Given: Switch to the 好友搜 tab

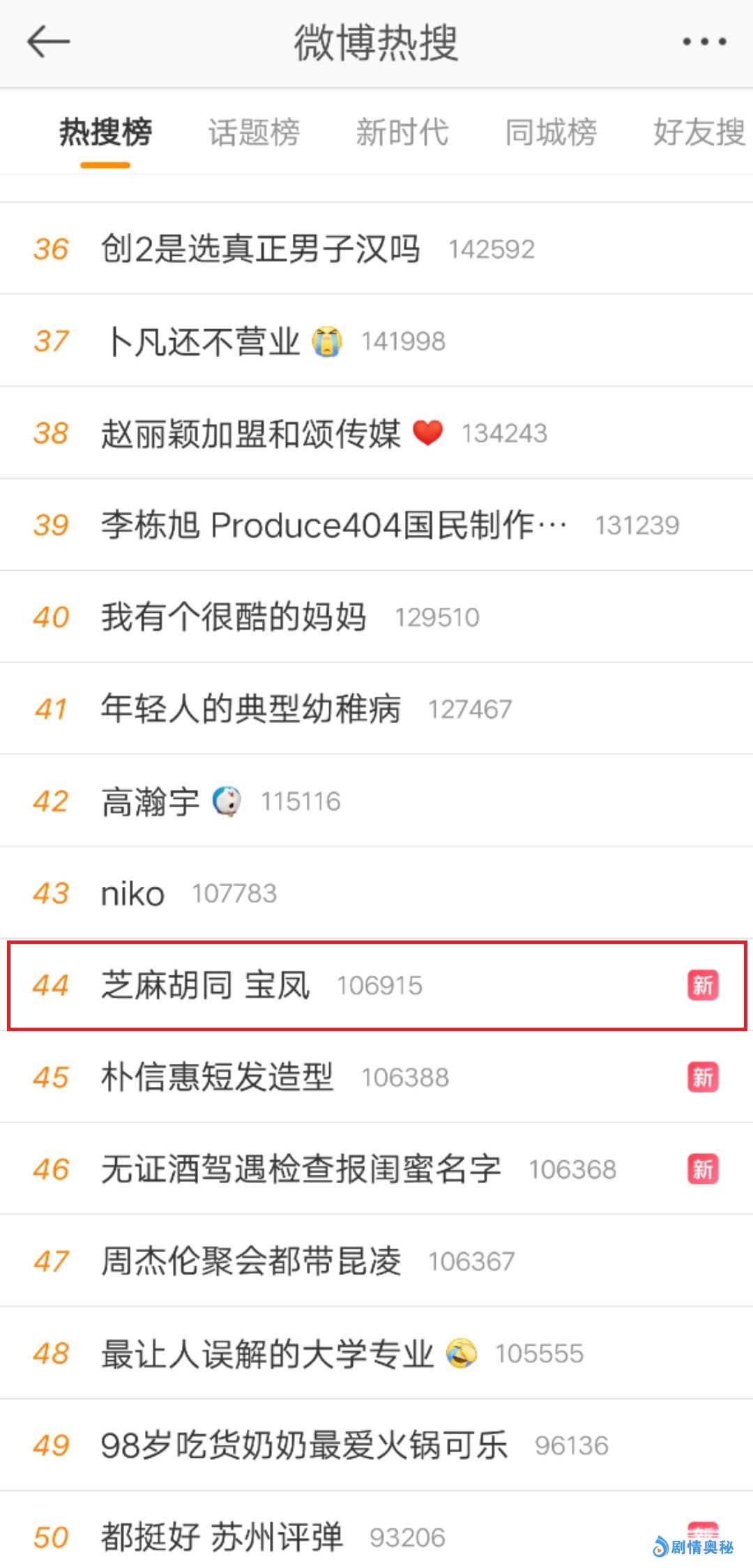Looking at the screenshot, I should click(x=699, y=132).
